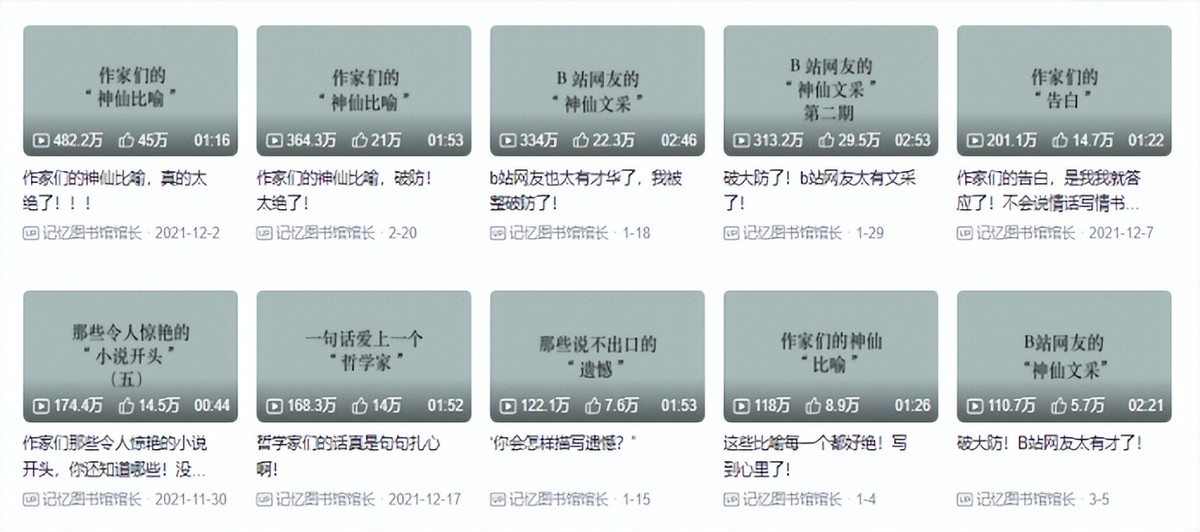Viewport: 1200px width, 532px height.
Task: Open the video with 482.2万 views
Action: tap(130, 90)
